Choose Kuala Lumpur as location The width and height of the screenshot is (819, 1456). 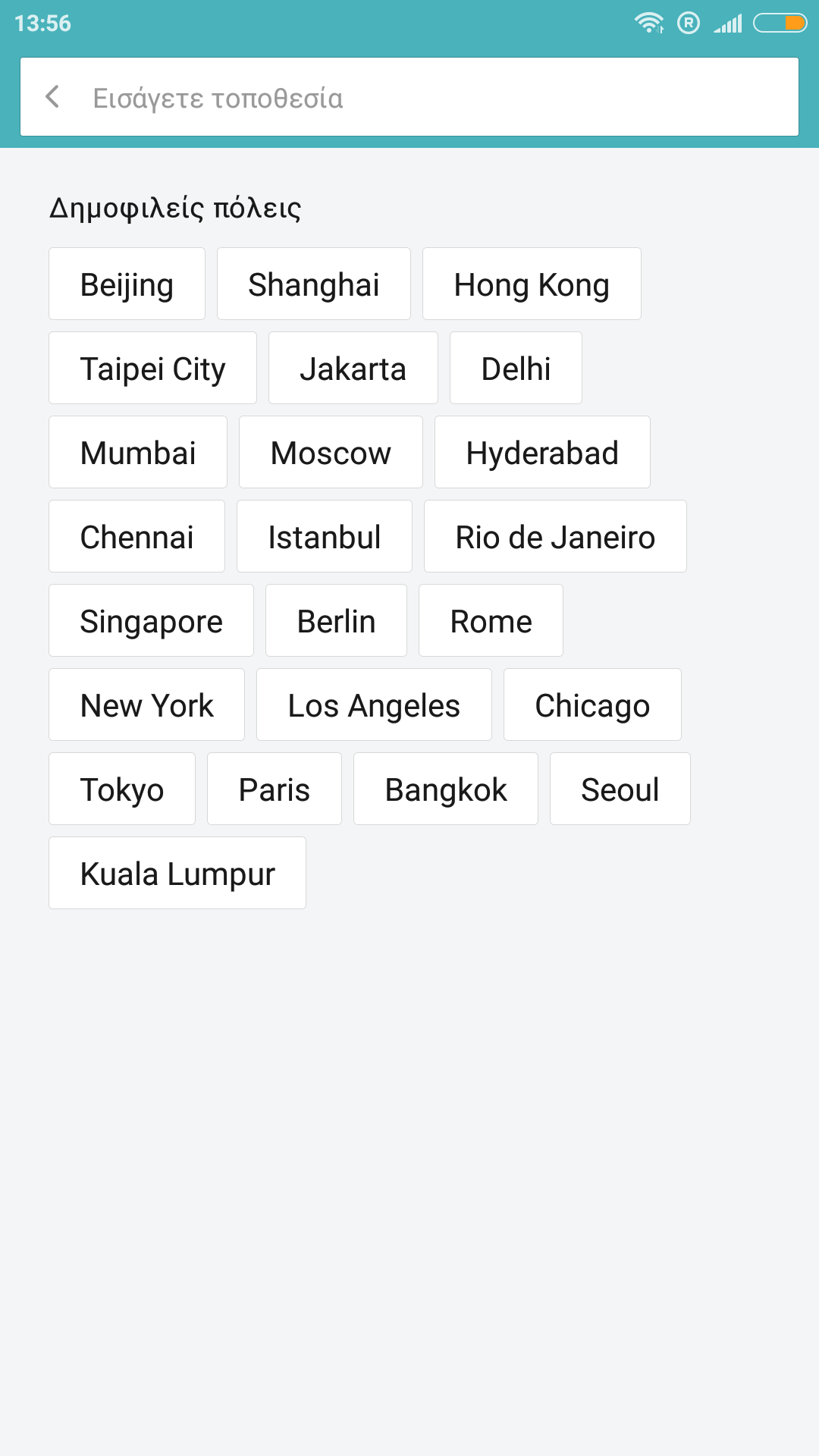click(x=177, y=873)
